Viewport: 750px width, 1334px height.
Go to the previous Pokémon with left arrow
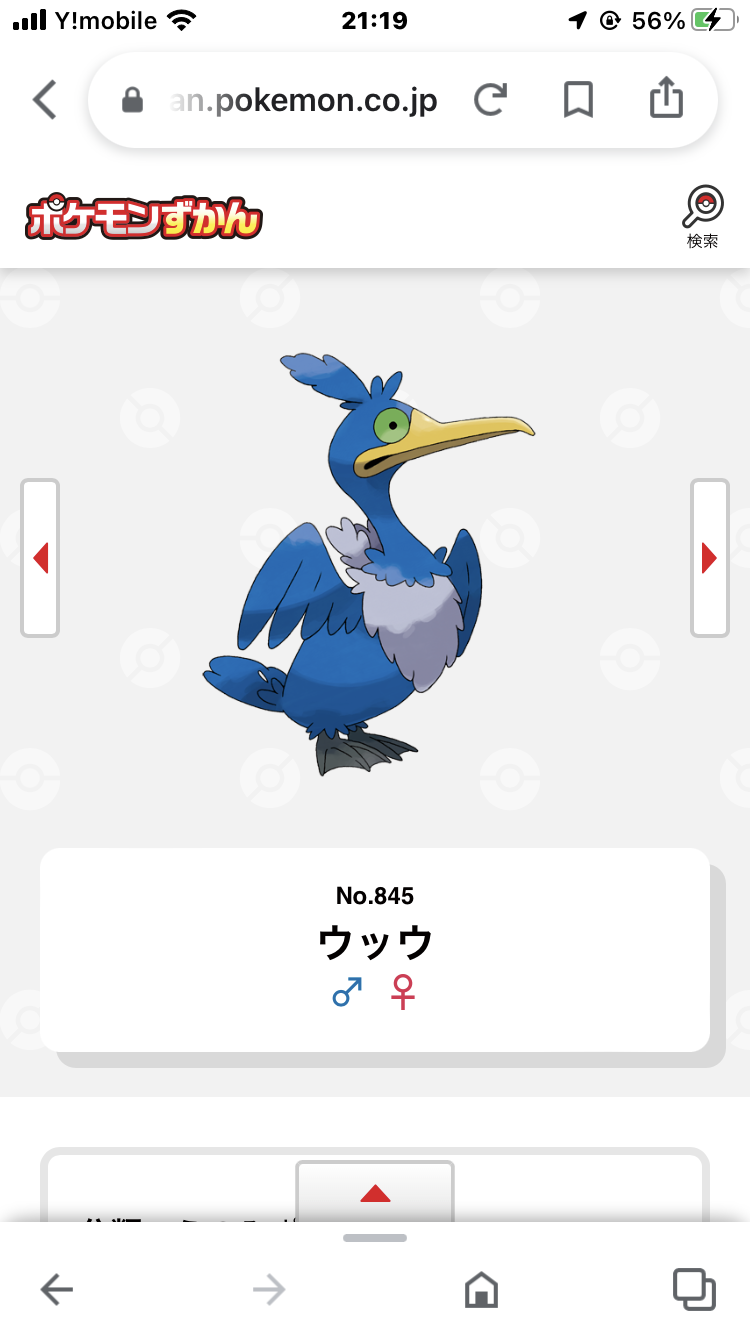tap(40, 558)
